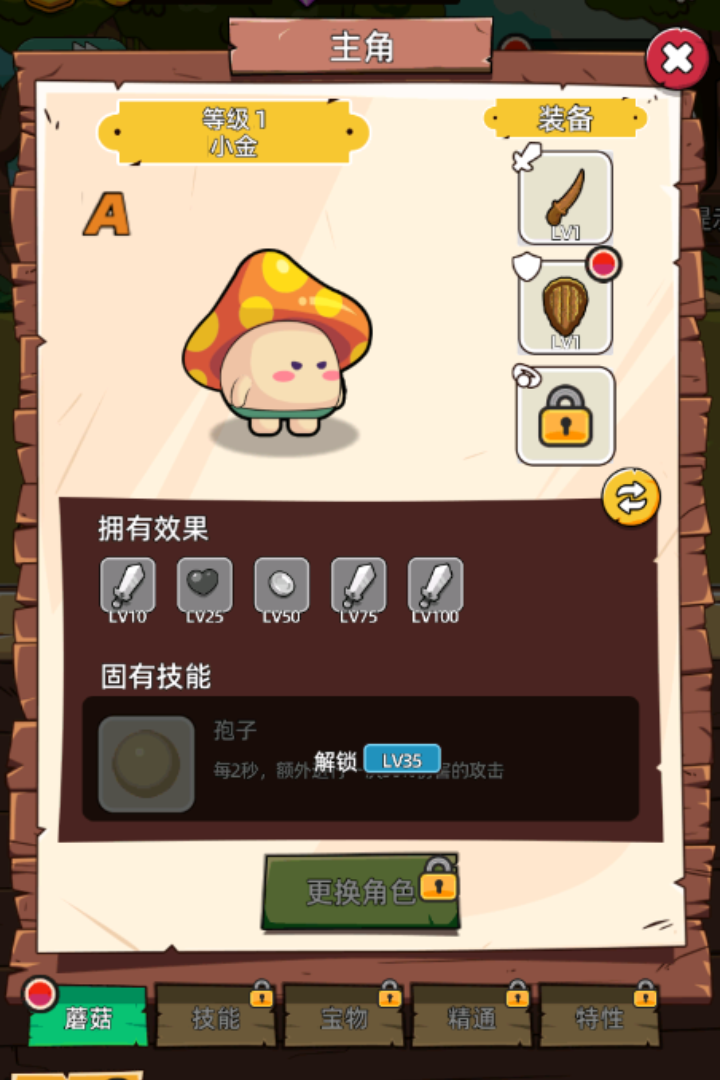
Task: Tap the yellow swap arrows button
Action: 631,497
